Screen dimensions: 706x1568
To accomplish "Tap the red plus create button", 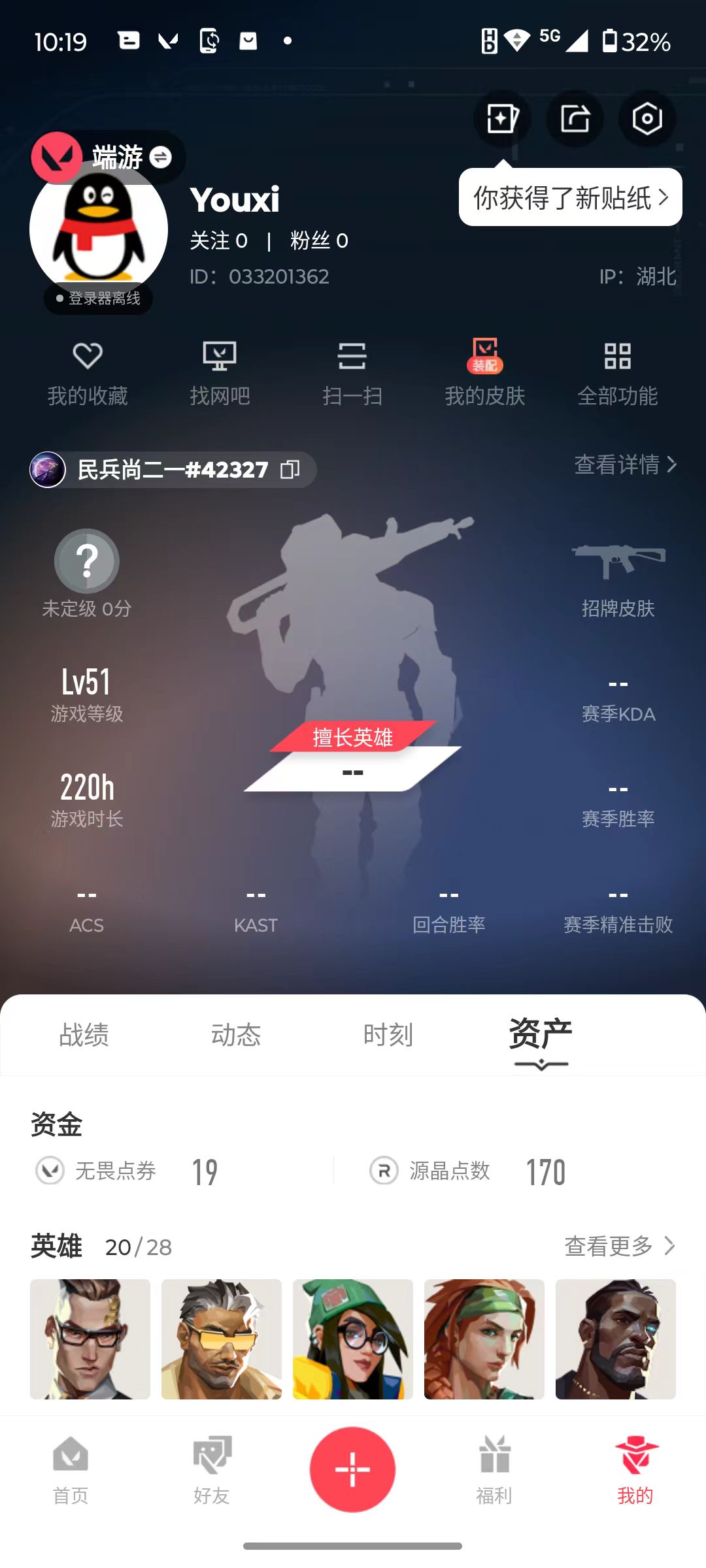I will [x=352, y=1469].
